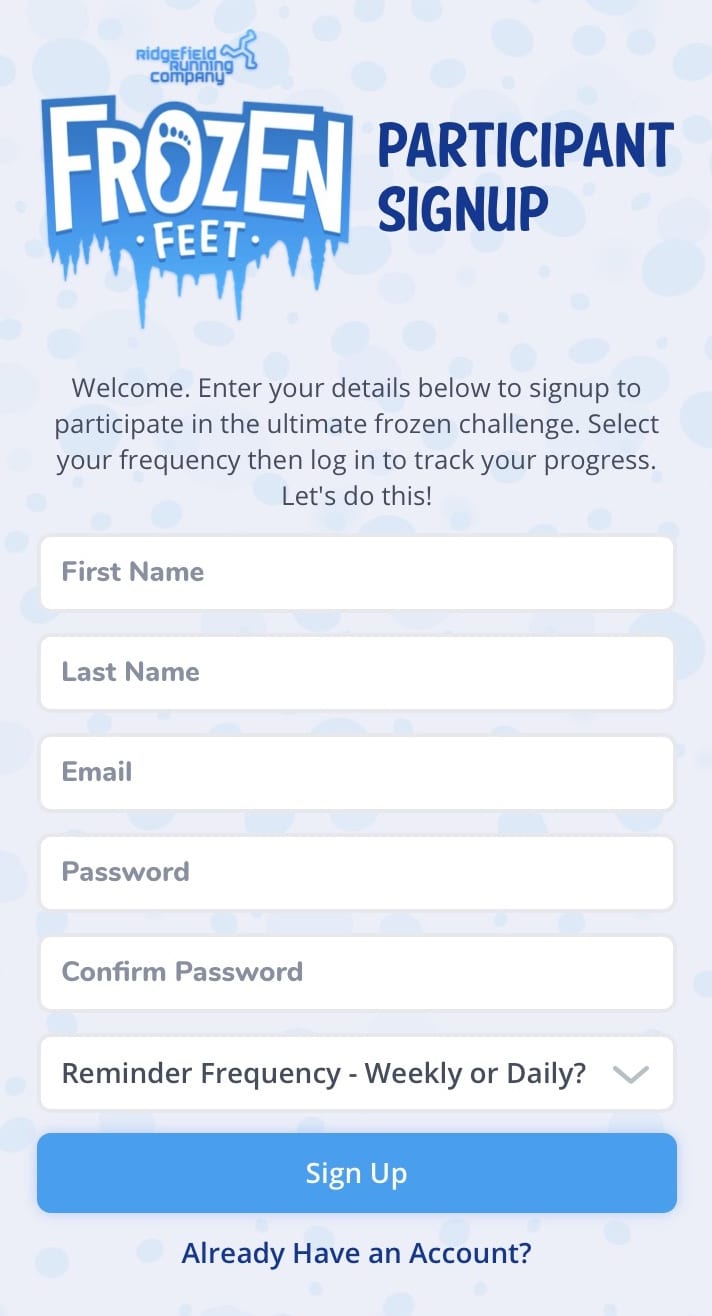Screen dimensions: 712x1316
Task: Expand the Reminder Frequency dropdown
Action: pos(356,1073)
